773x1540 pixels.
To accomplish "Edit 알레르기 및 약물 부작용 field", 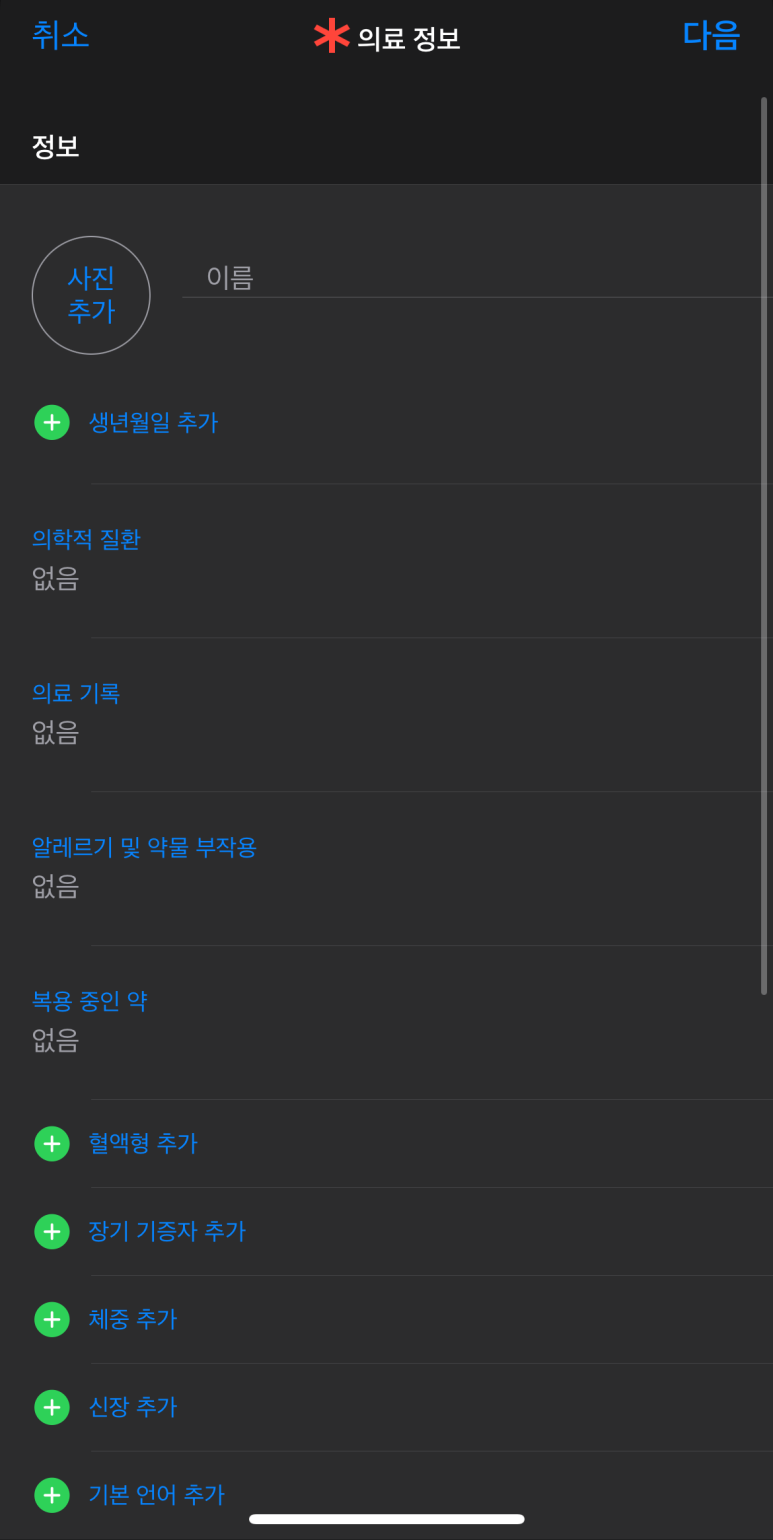I will pos(386,869).
